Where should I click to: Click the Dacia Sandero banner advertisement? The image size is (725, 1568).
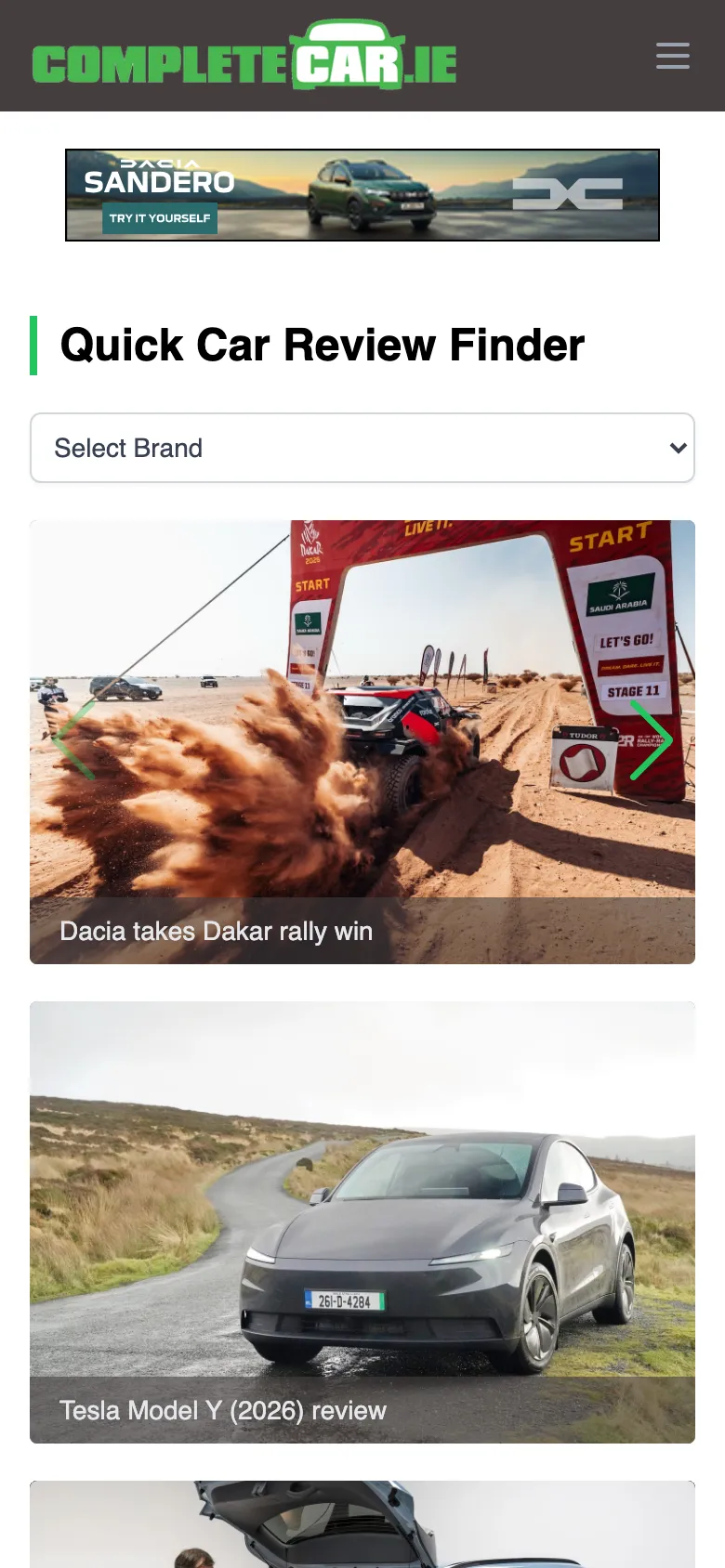[x=362, y=194]
